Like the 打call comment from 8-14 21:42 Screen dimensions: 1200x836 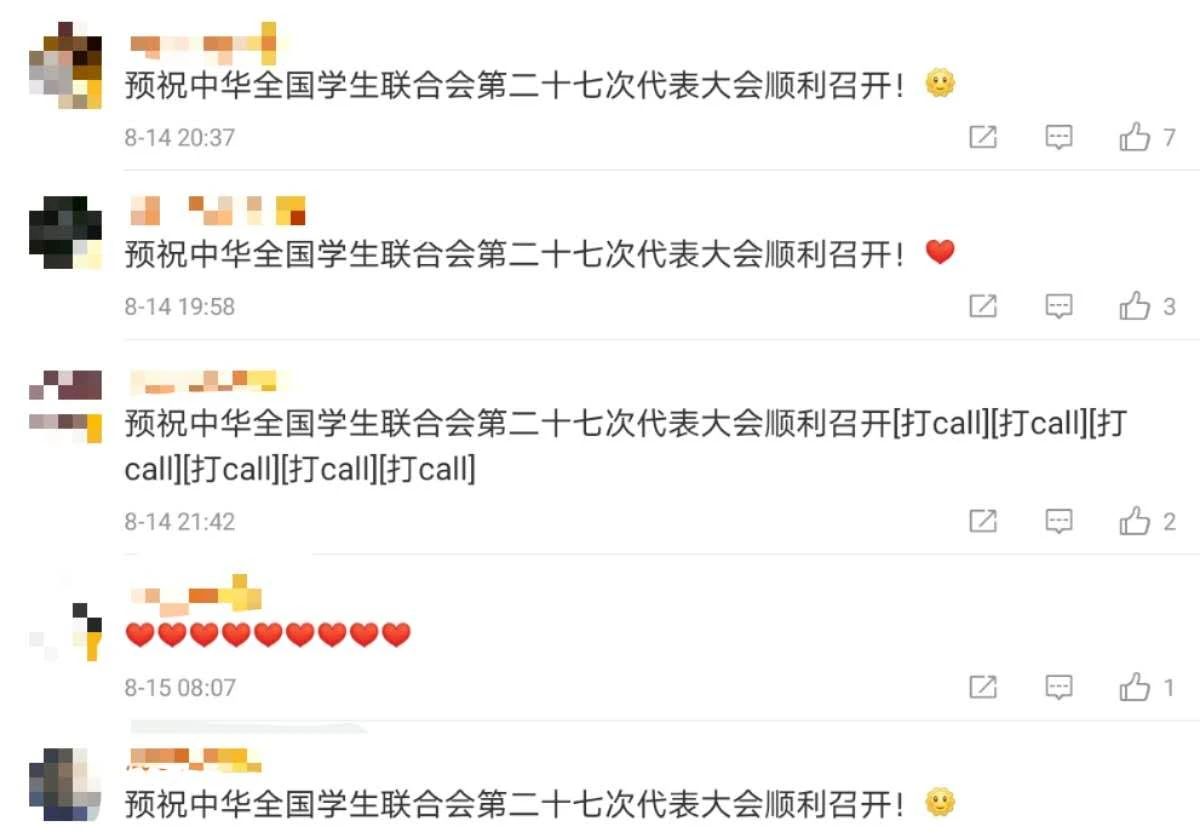[1135, 520]
